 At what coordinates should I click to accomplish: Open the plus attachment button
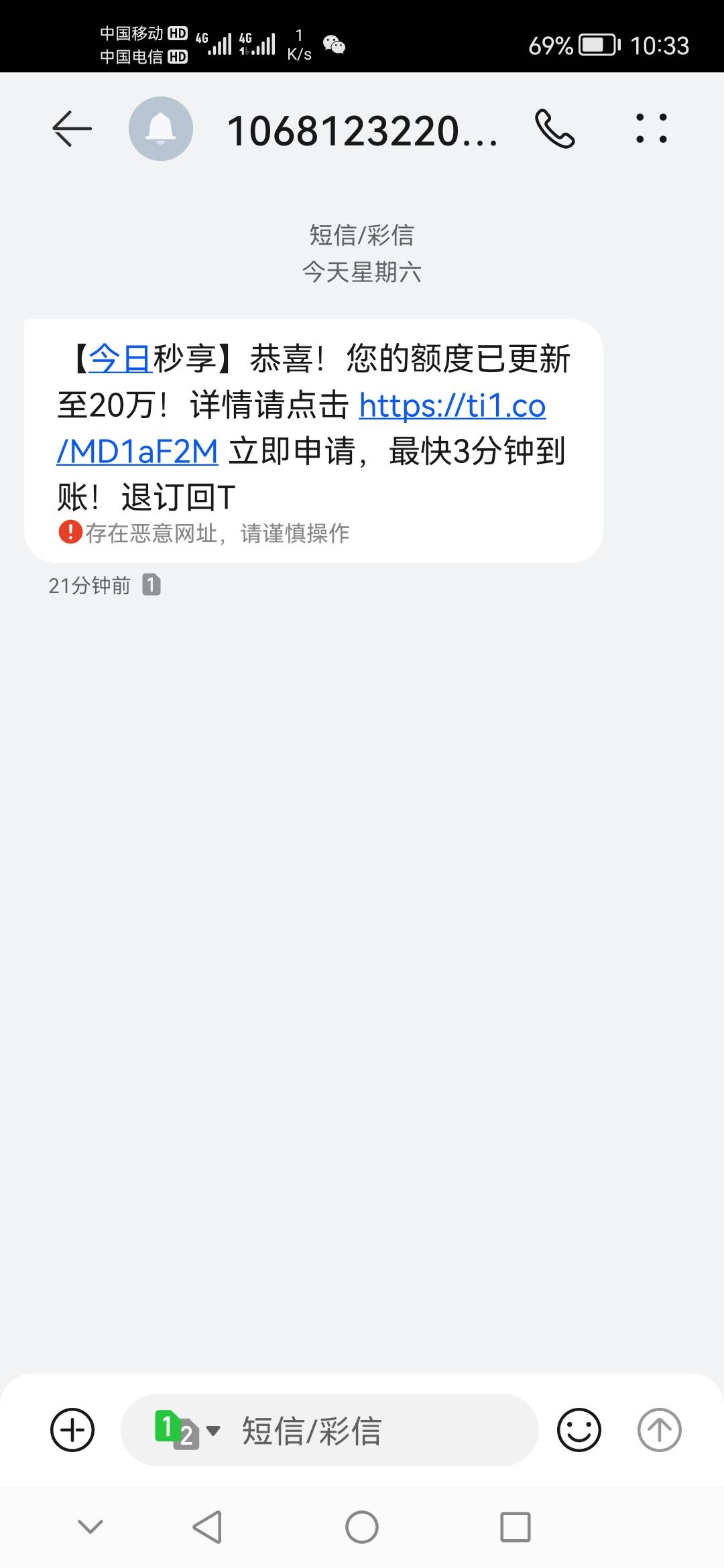click(72, 1430)
